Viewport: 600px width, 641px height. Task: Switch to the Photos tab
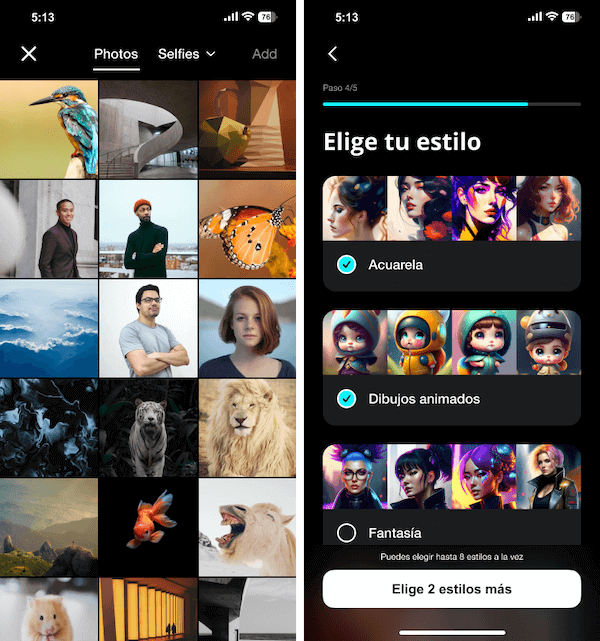tap(116, 54)
